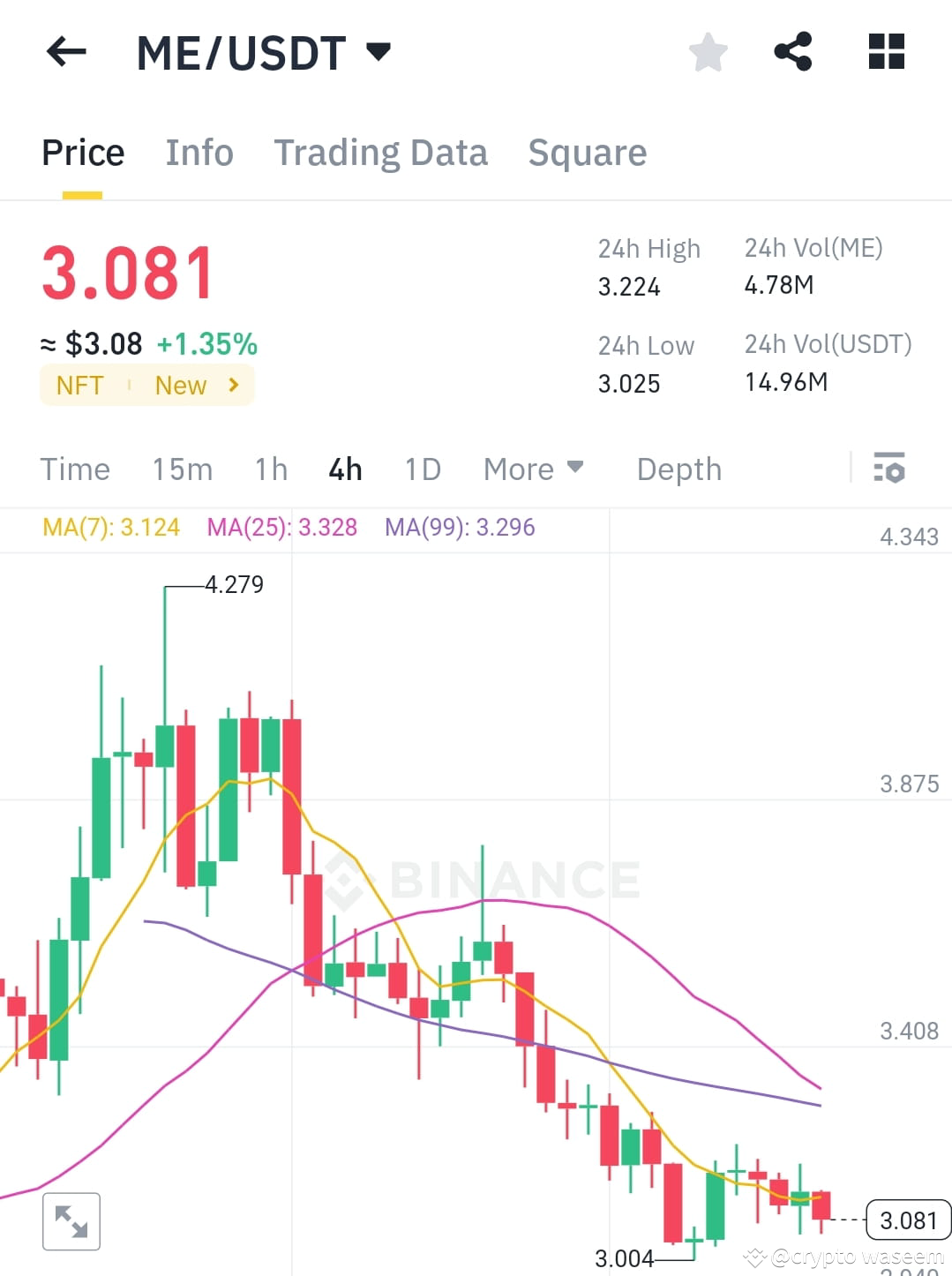The height and width of the screenshot is (1276, 952).
Task: Favorite ME/USDT with the star icon
Action: coord(708,52)
